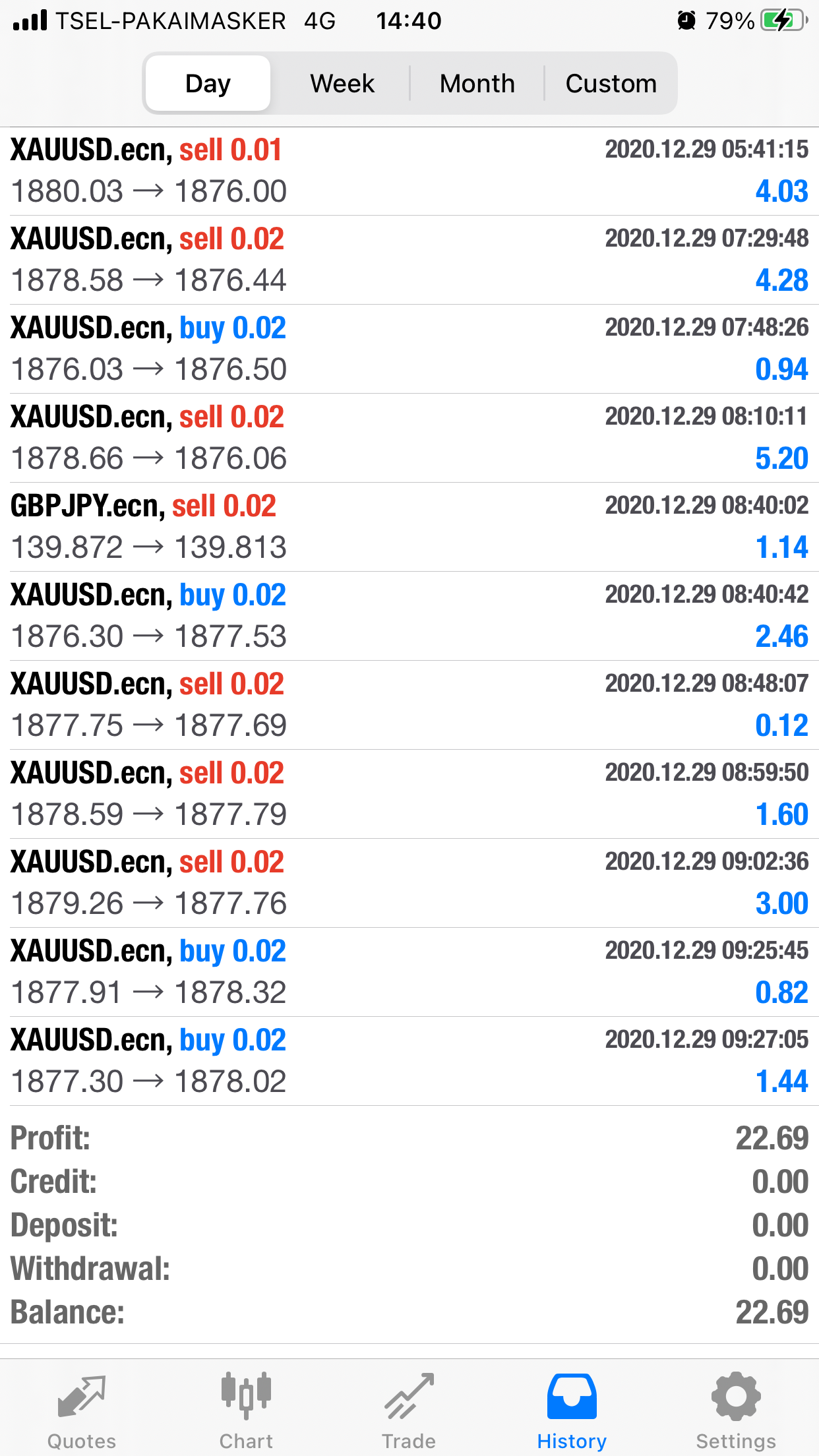Switch to the Week period
The height and width of the screenshot is (1456, 819).
342,83
